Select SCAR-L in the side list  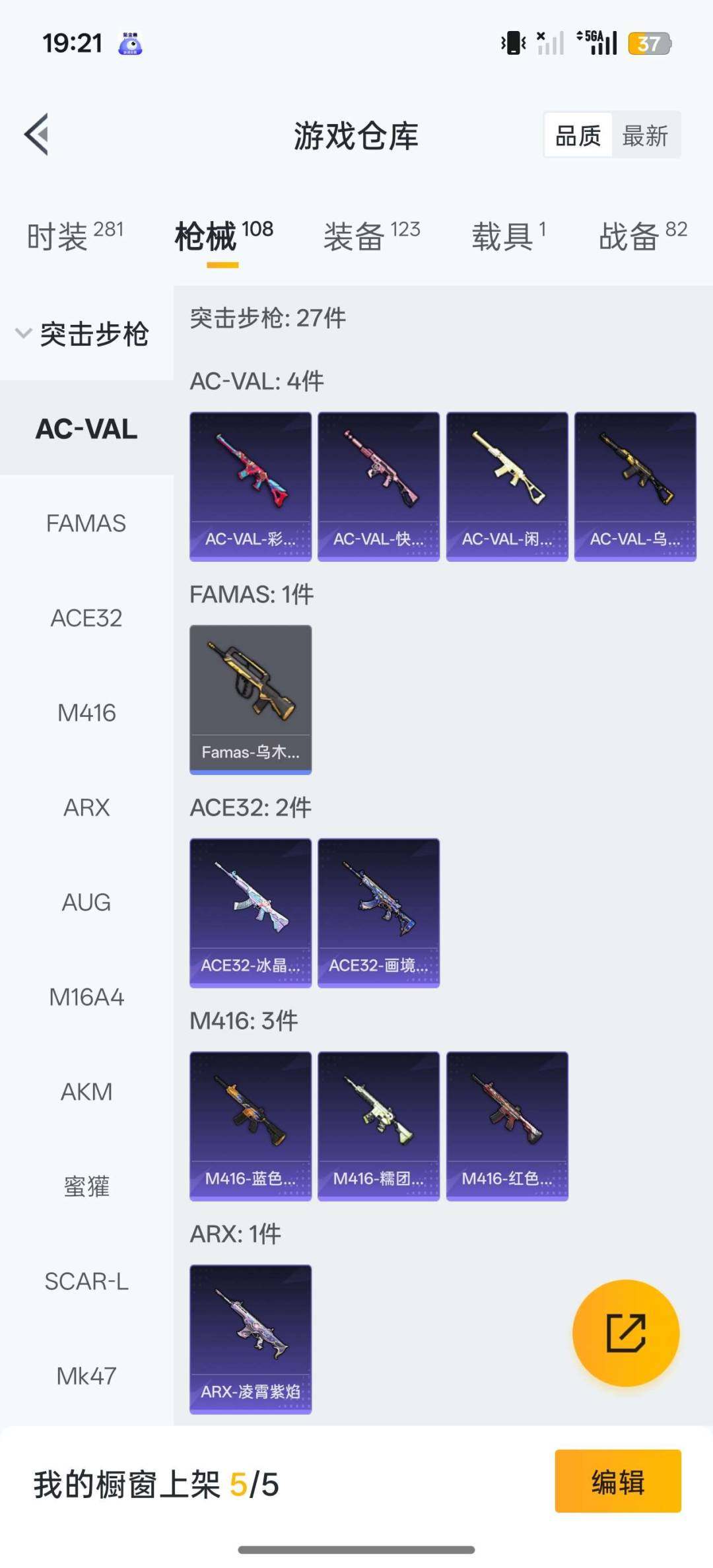[x=86, y=1281]
